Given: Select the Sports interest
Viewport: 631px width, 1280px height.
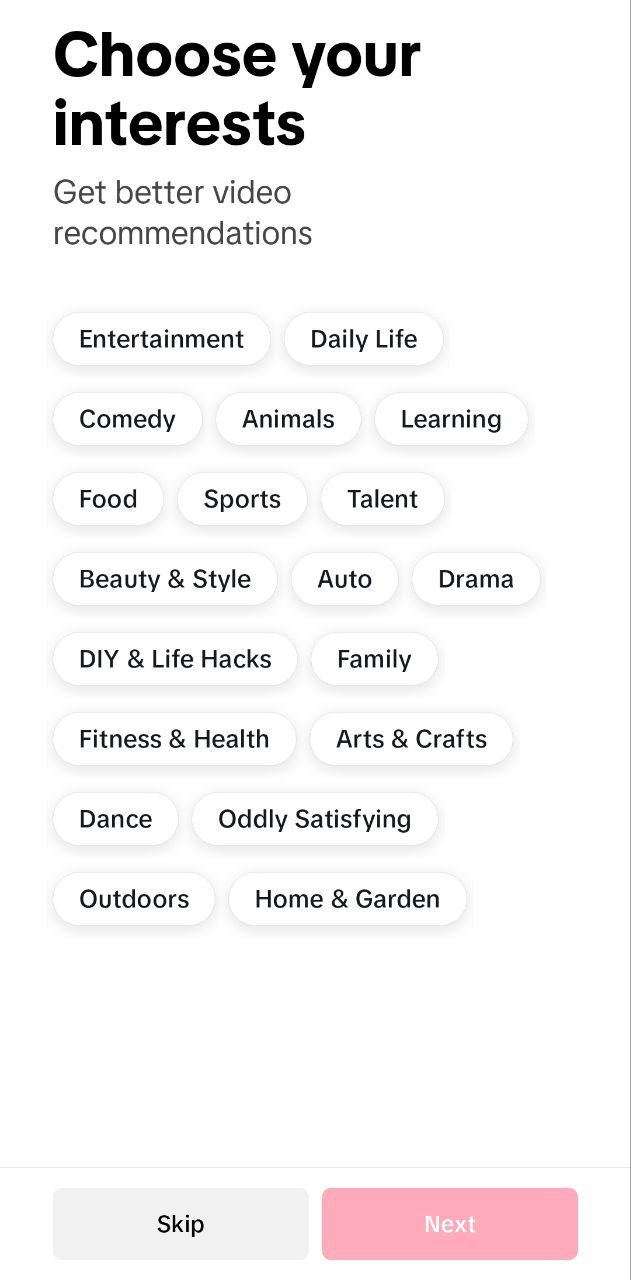Looking at the screenshot, I should tap(242, 499).
